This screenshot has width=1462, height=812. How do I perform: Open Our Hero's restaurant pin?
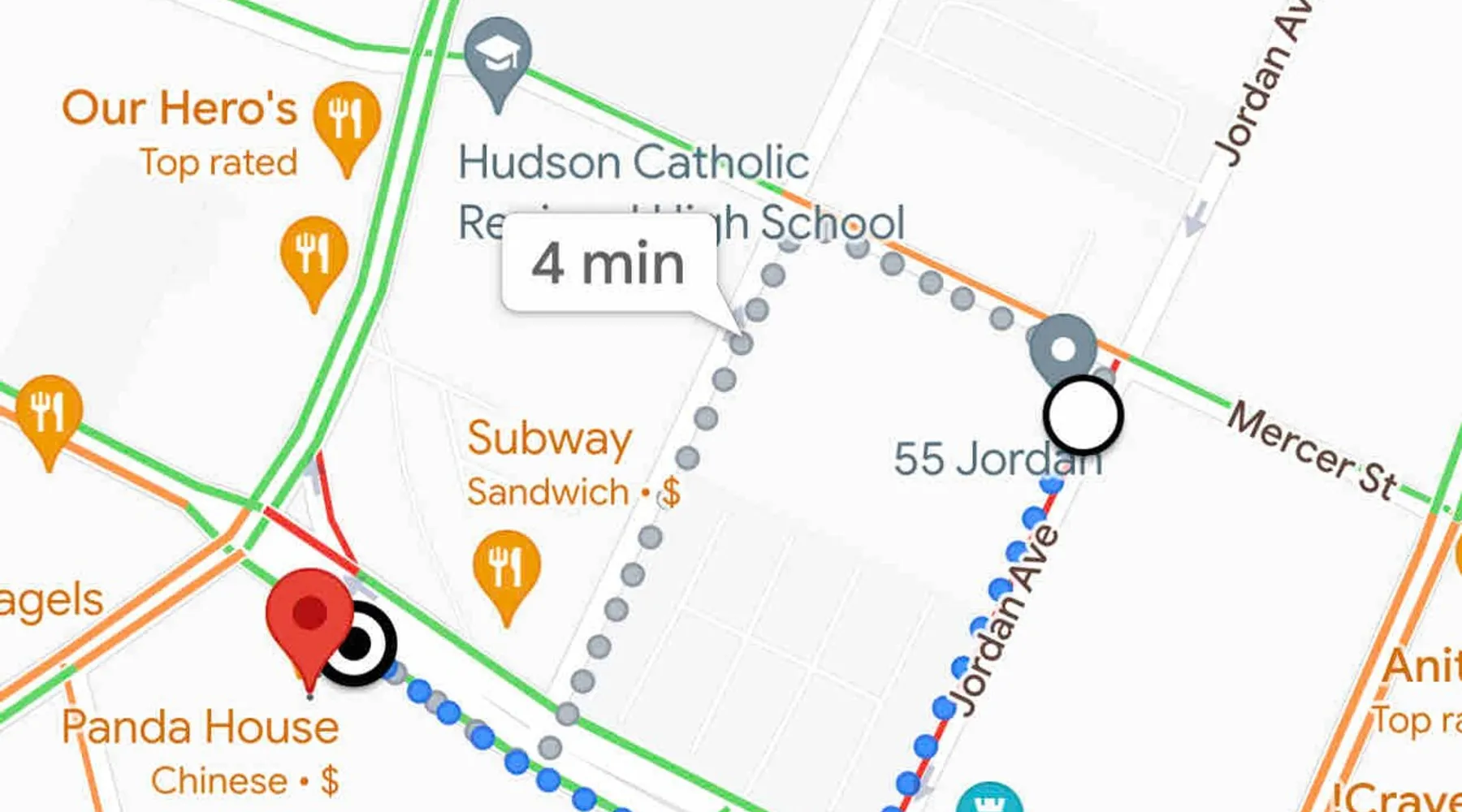pos(347,118)
